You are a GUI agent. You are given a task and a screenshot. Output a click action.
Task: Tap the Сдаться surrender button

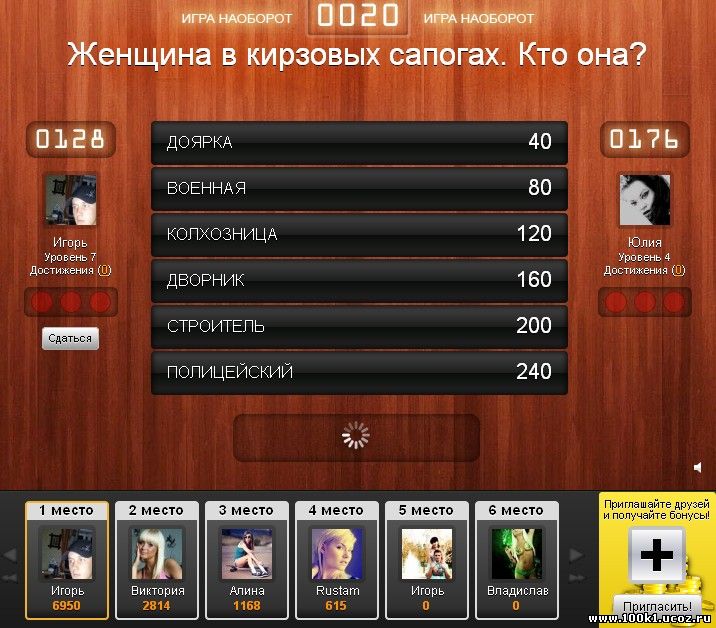point(70,338)
